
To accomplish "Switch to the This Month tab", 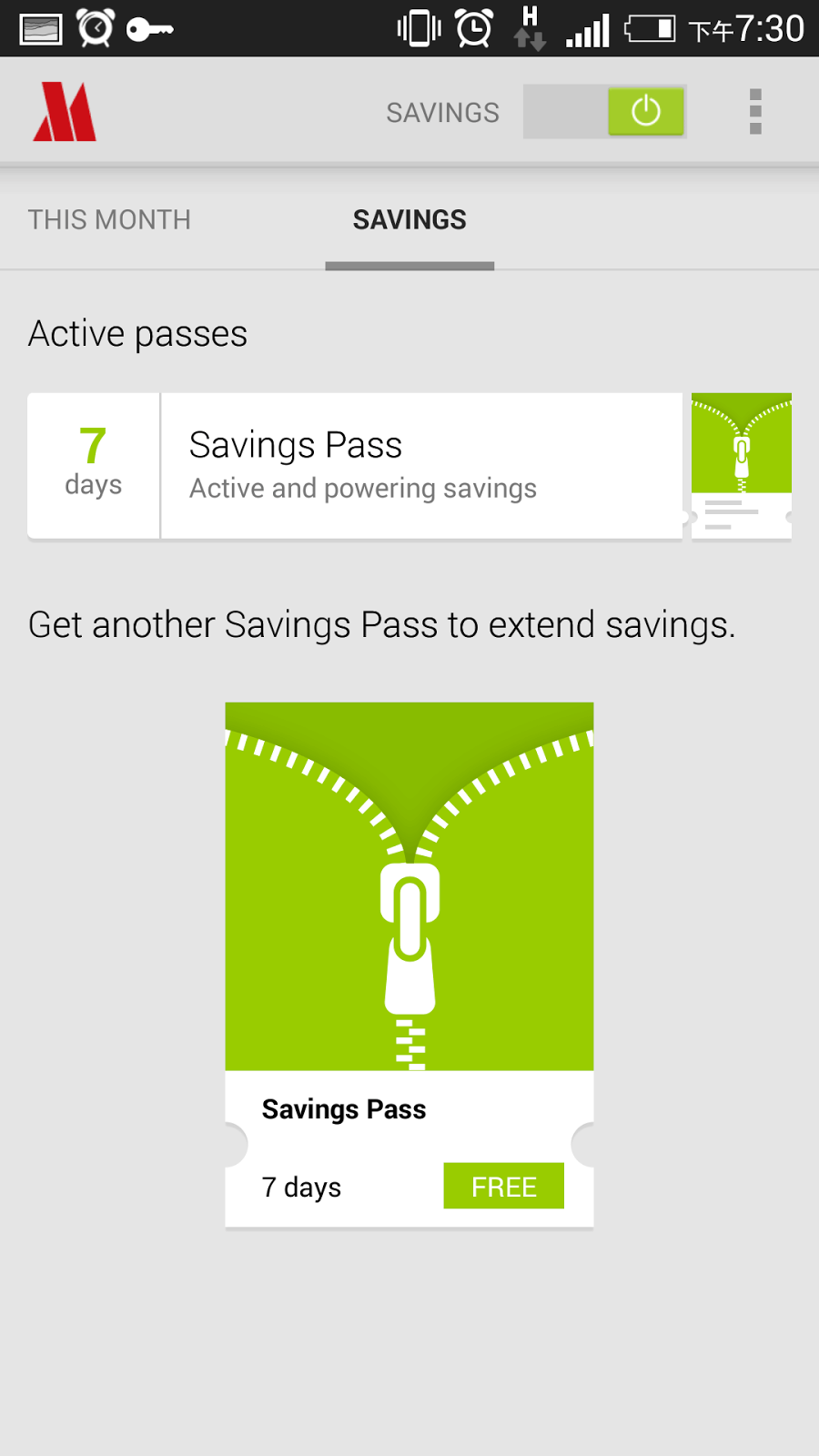I will [x=109, y=219].
